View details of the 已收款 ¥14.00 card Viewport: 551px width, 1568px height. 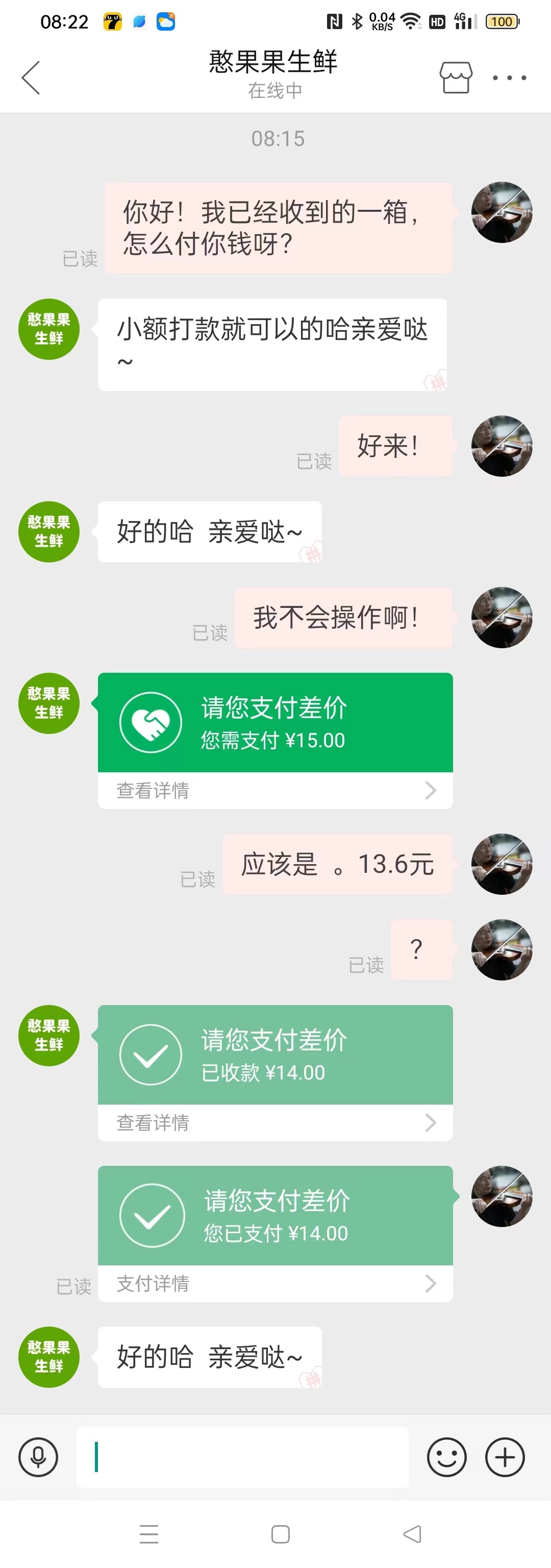click(275, 1122)
